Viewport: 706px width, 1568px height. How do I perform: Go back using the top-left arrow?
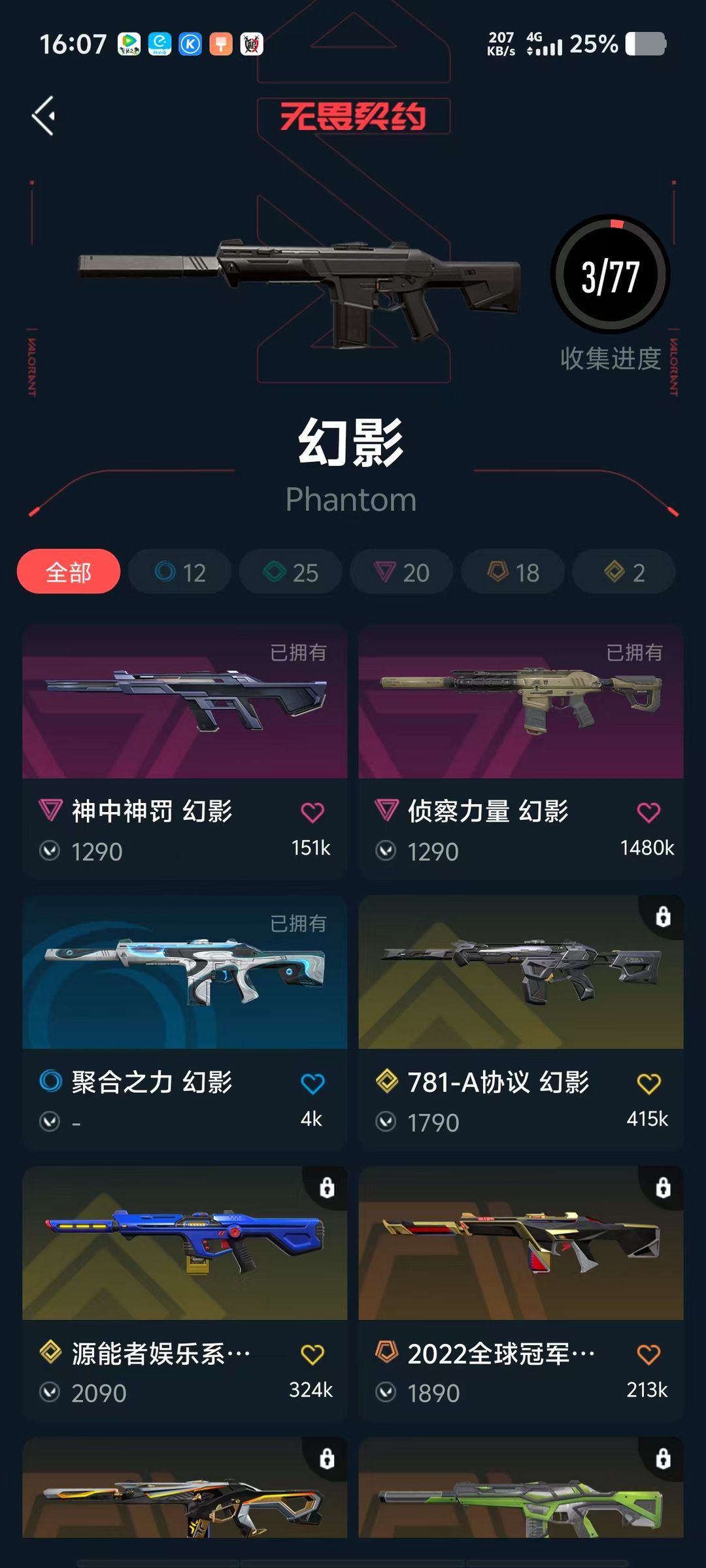coord(44,116)
